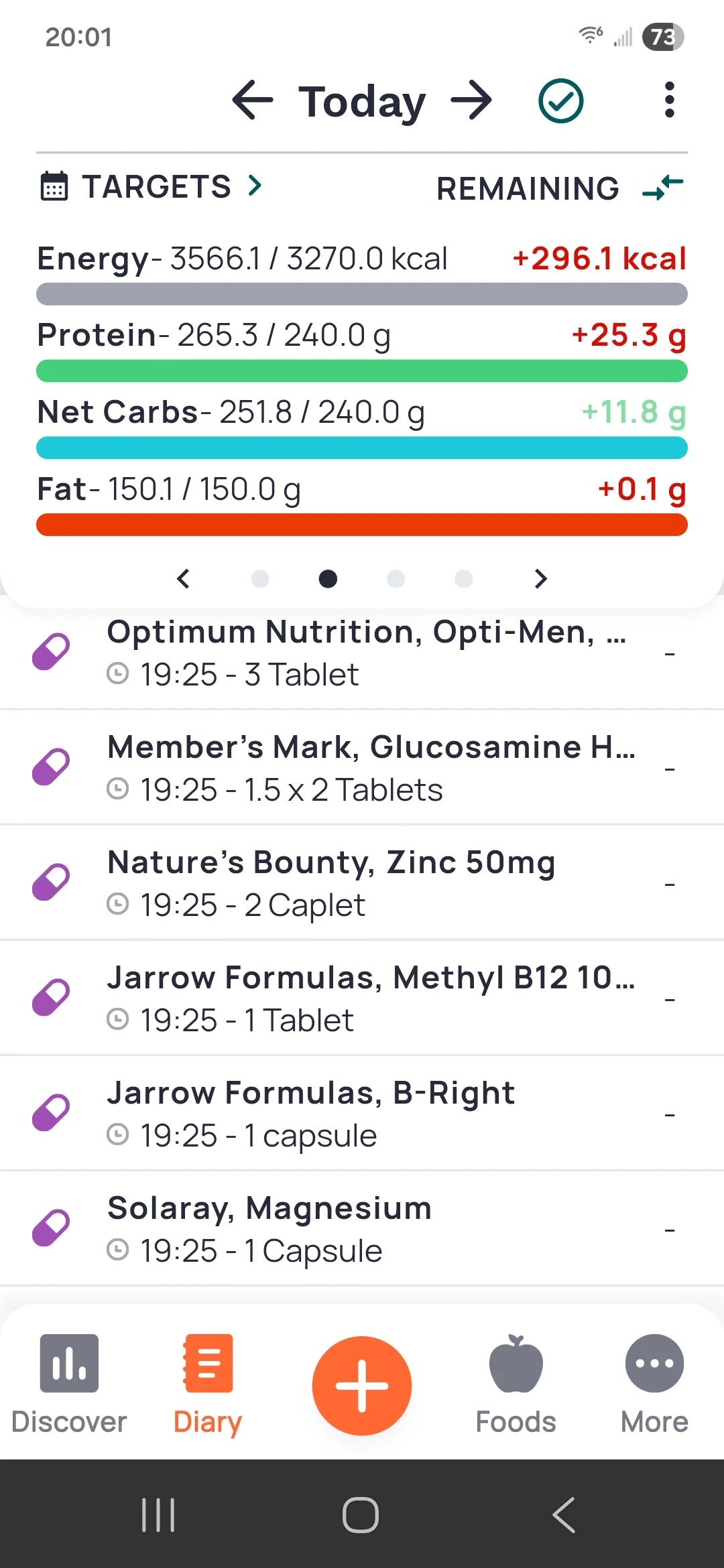Open the Nature's Bounty Zinc 50mg entry
The height and width of the screenshot is (1568, 724).
point(362,883)
